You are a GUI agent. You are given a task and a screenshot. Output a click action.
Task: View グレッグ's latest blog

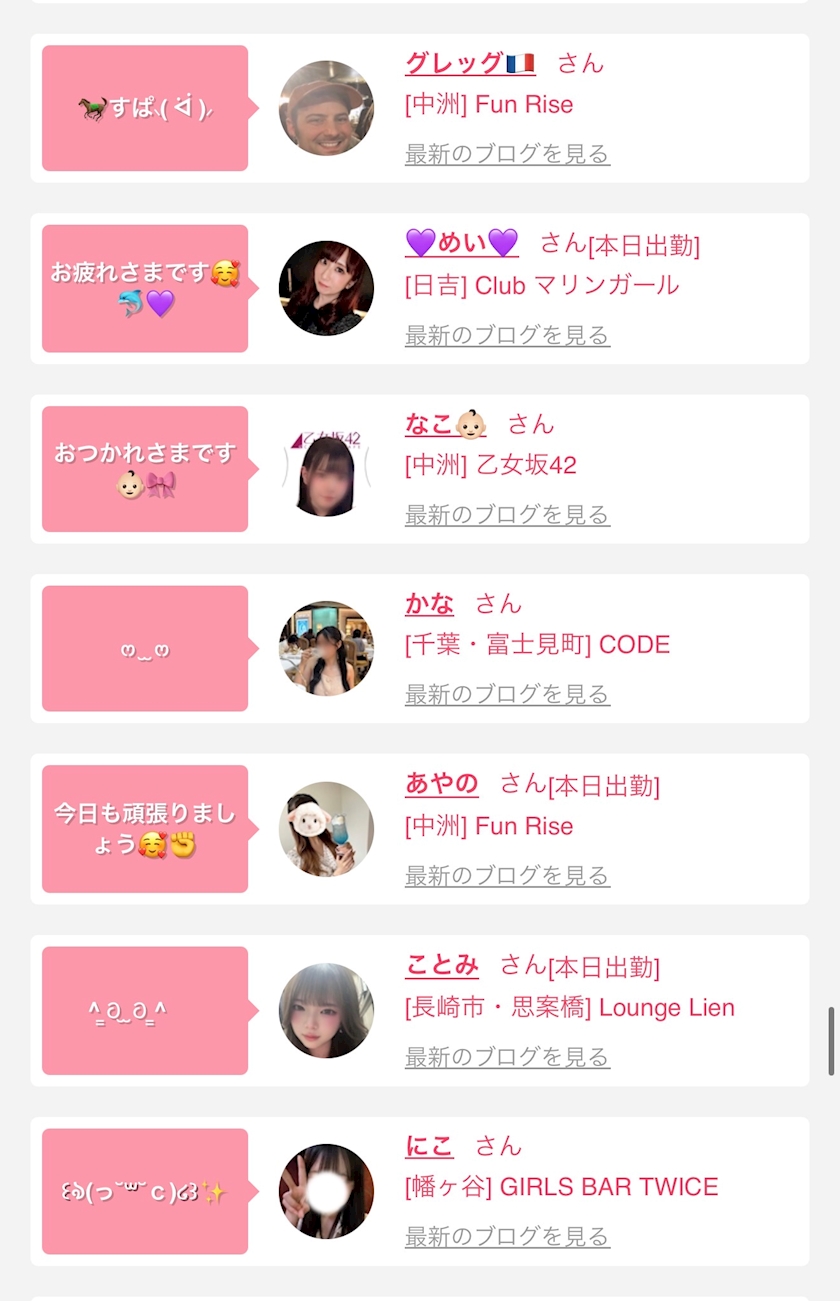pyautogui.click(x=507, y=154)
